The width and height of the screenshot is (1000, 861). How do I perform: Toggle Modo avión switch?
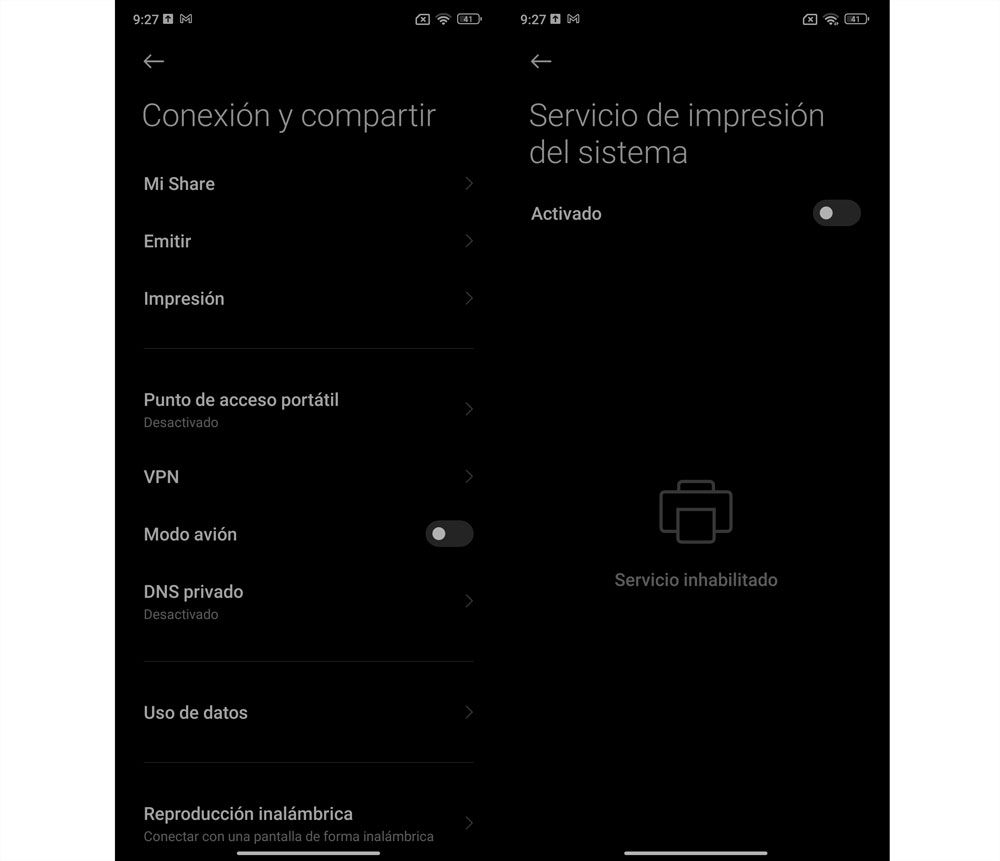[449, 534]
